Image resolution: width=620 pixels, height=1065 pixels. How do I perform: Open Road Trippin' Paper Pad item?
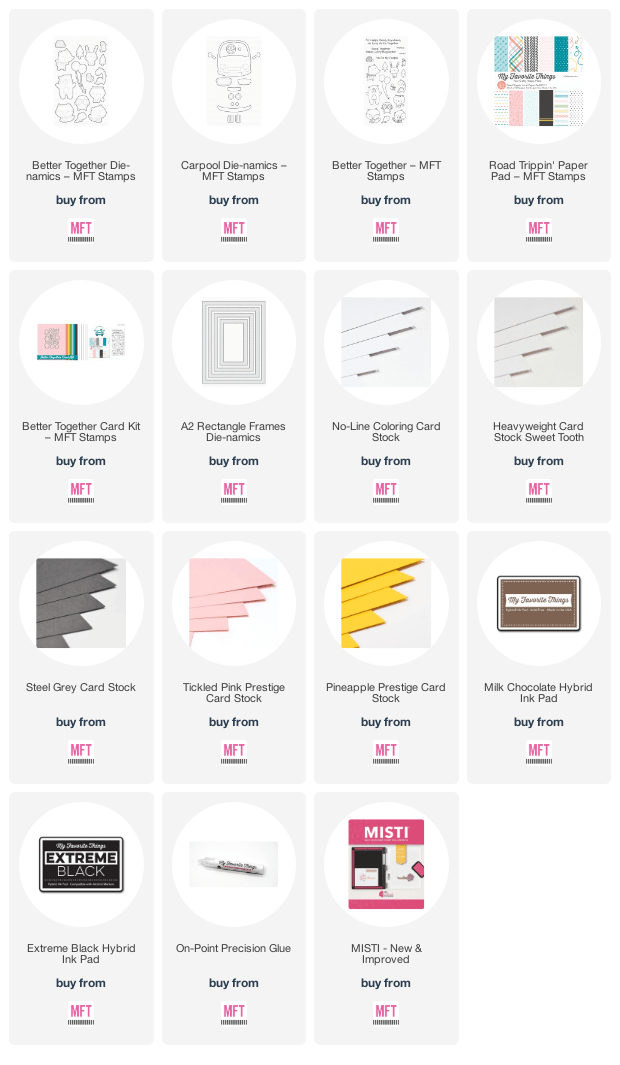pyautogui.click(x=538, y=81)
